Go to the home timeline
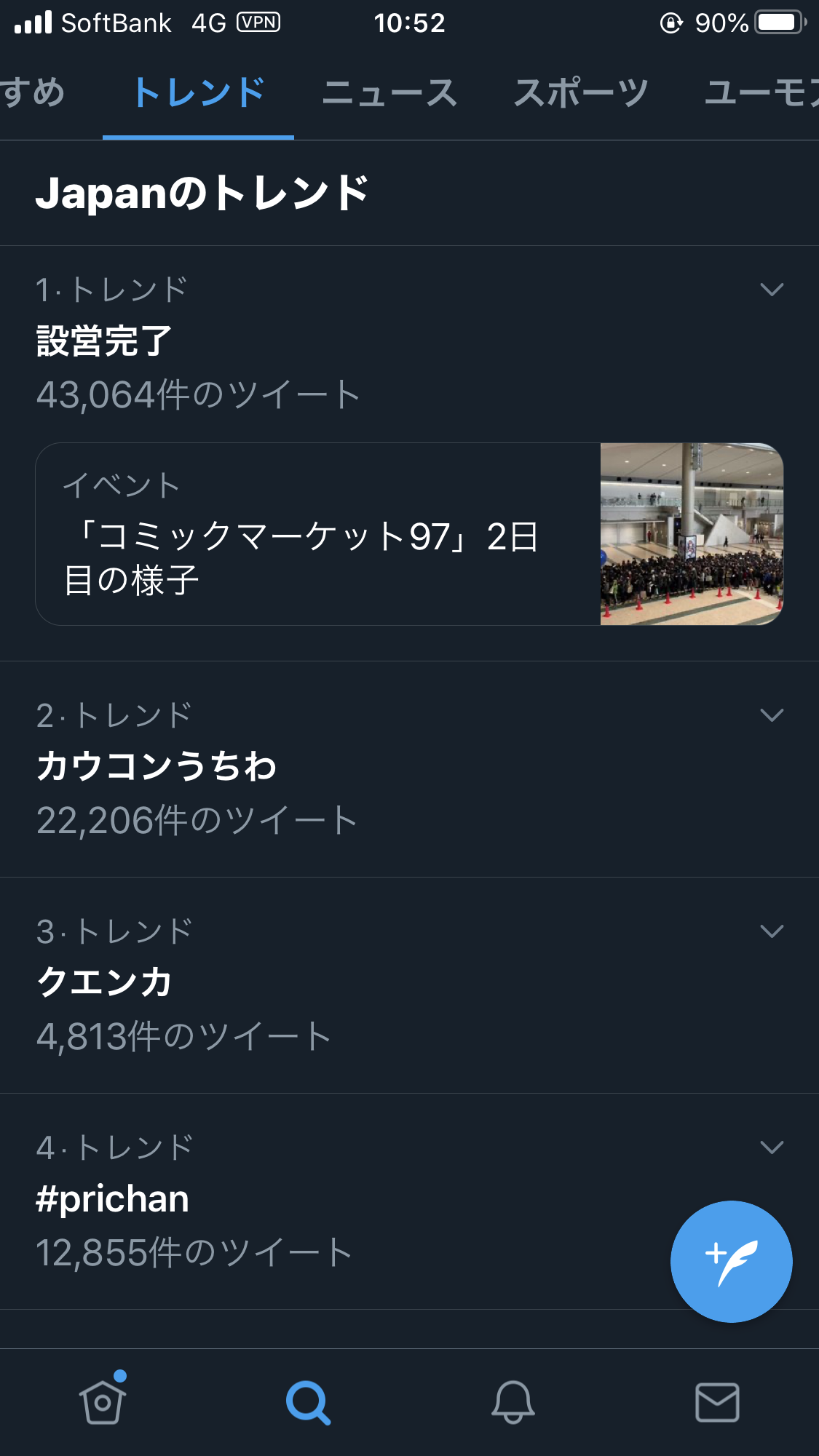Screen dimensions: 819x1456 tap(103, 1401)
